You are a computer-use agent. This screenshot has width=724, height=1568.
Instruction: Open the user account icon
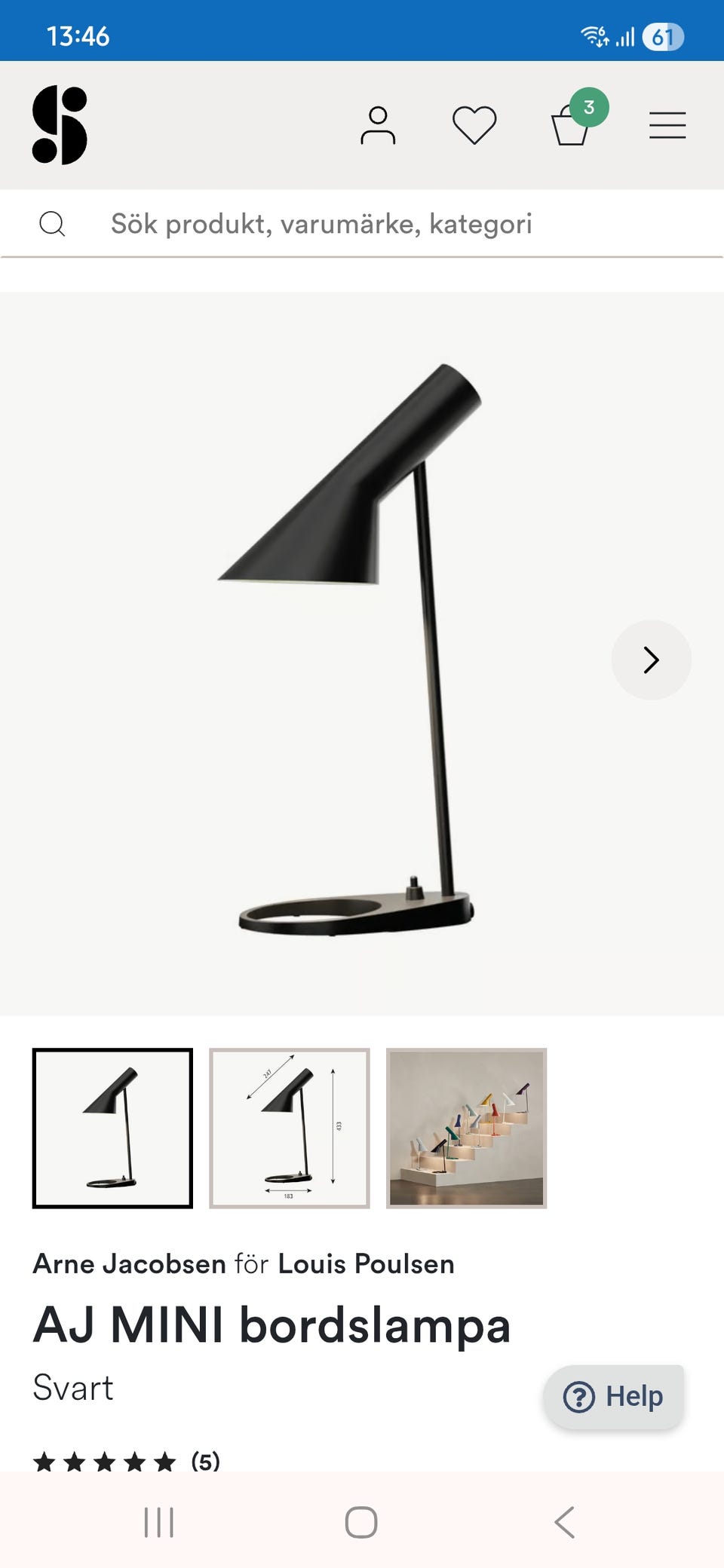click(x=377, y=125)
